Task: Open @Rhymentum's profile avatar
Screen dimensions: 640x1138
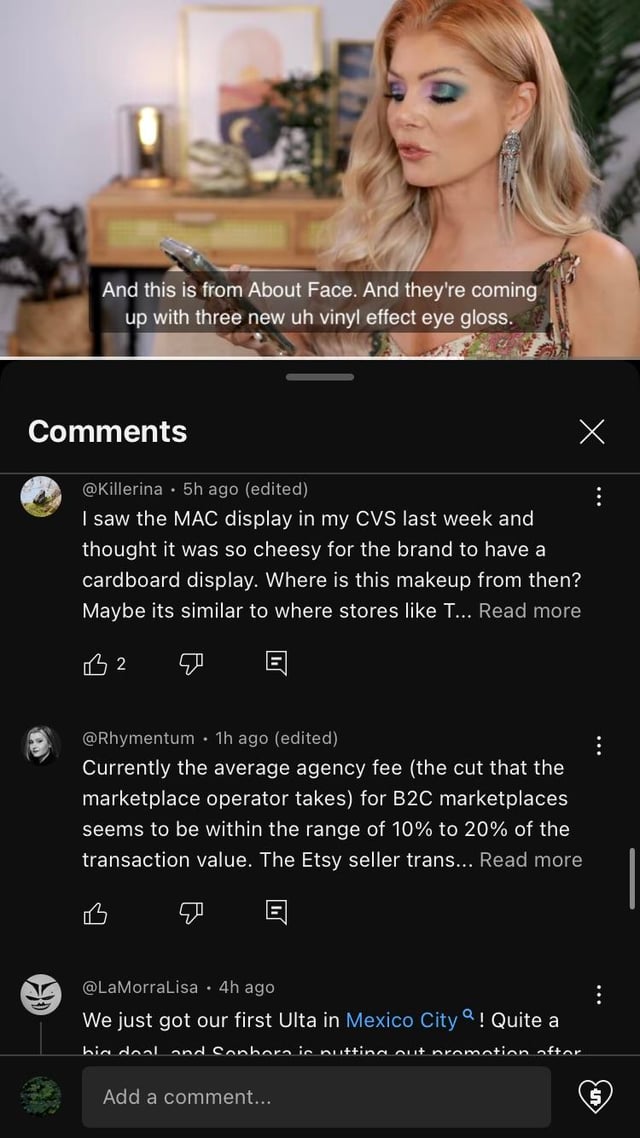Action: 41,746
